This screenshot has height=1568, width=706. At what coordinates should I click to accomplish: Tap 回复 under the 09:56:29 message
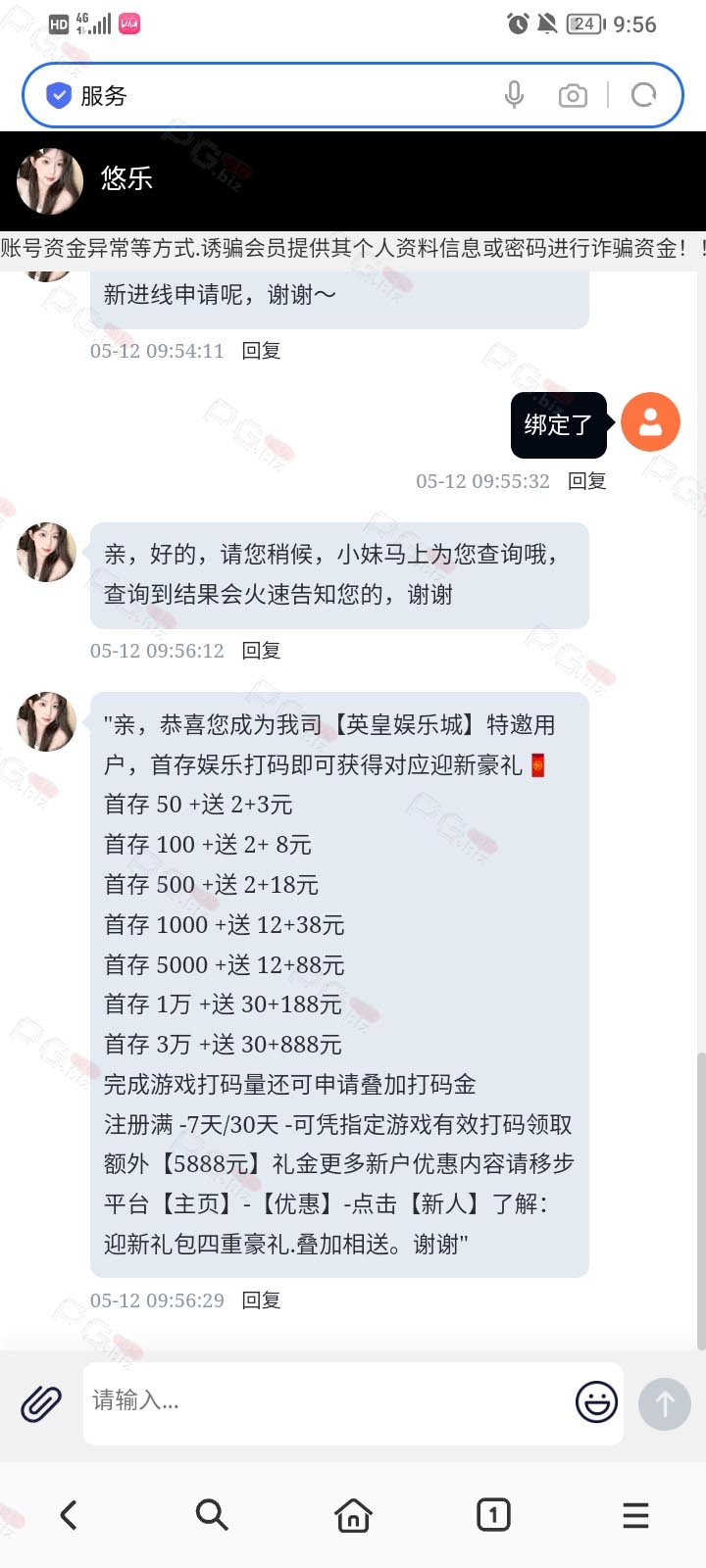(262, 1300)
